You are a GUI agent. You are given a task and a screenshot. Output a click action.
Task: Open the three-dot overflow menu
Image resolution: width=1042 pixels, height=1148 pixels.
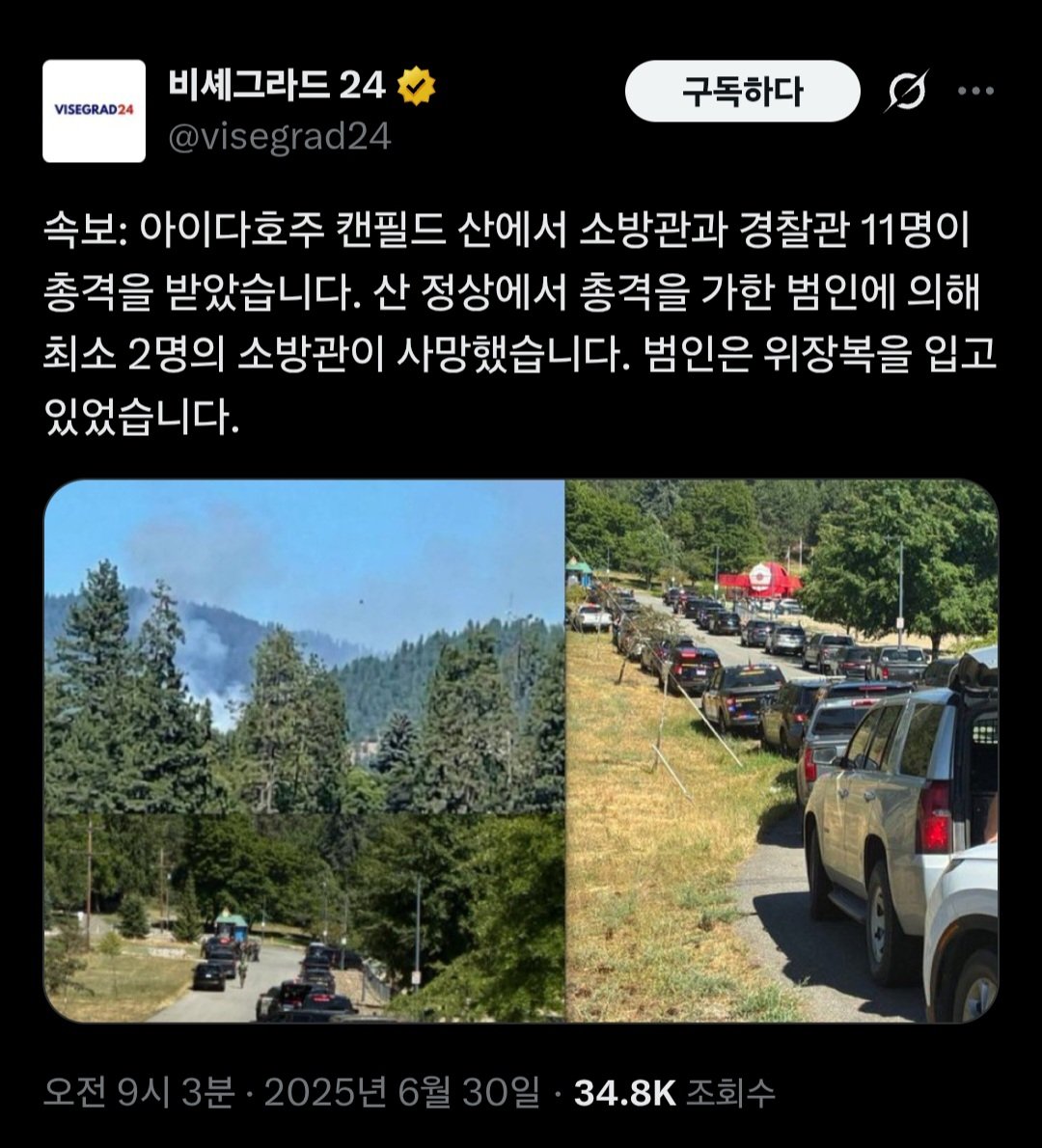point(974,92)
